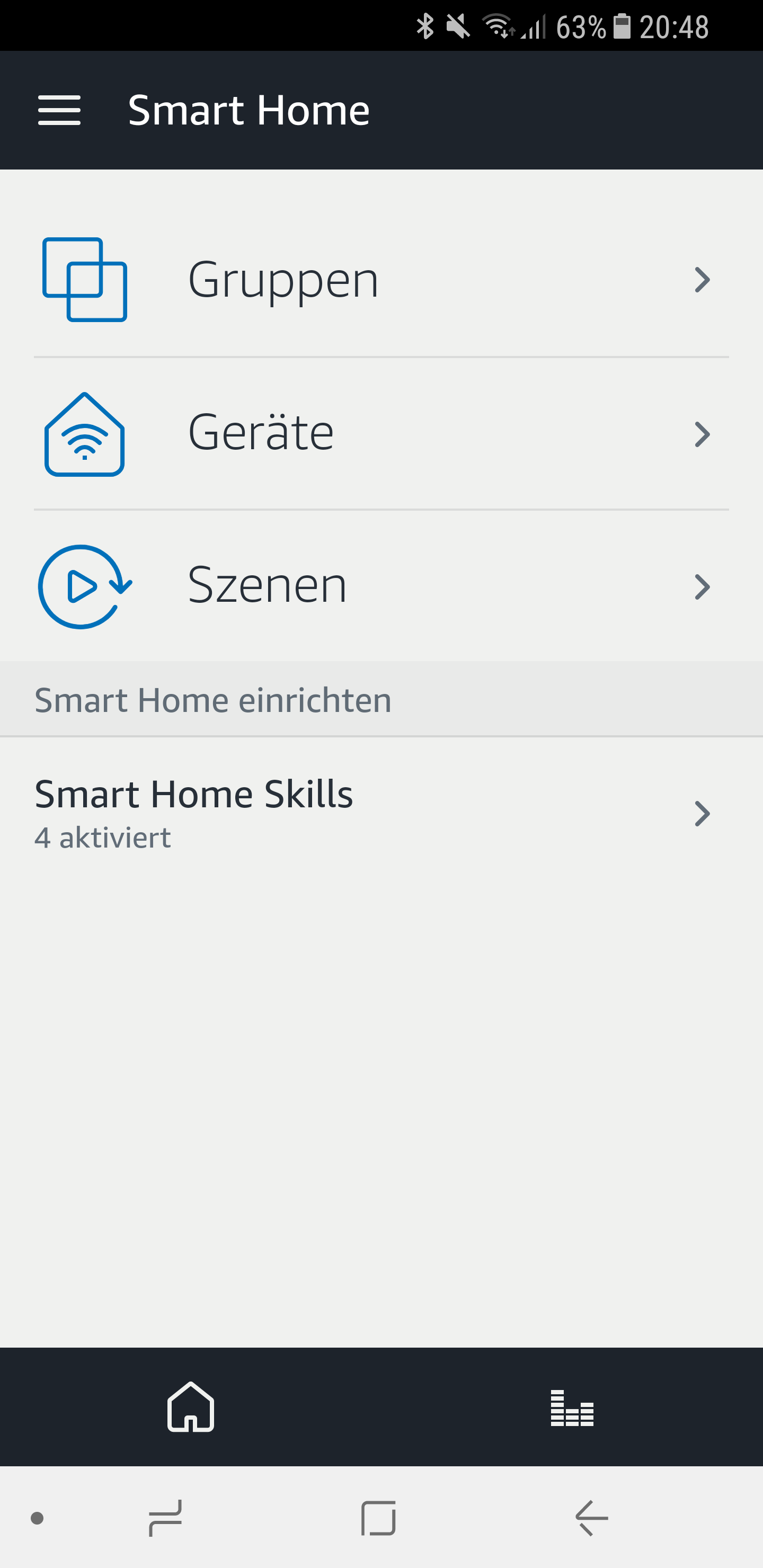Viewport: 763px width, 1568px height.
Task: Open the recent apps overview
Action: (x=165, y=1518)
